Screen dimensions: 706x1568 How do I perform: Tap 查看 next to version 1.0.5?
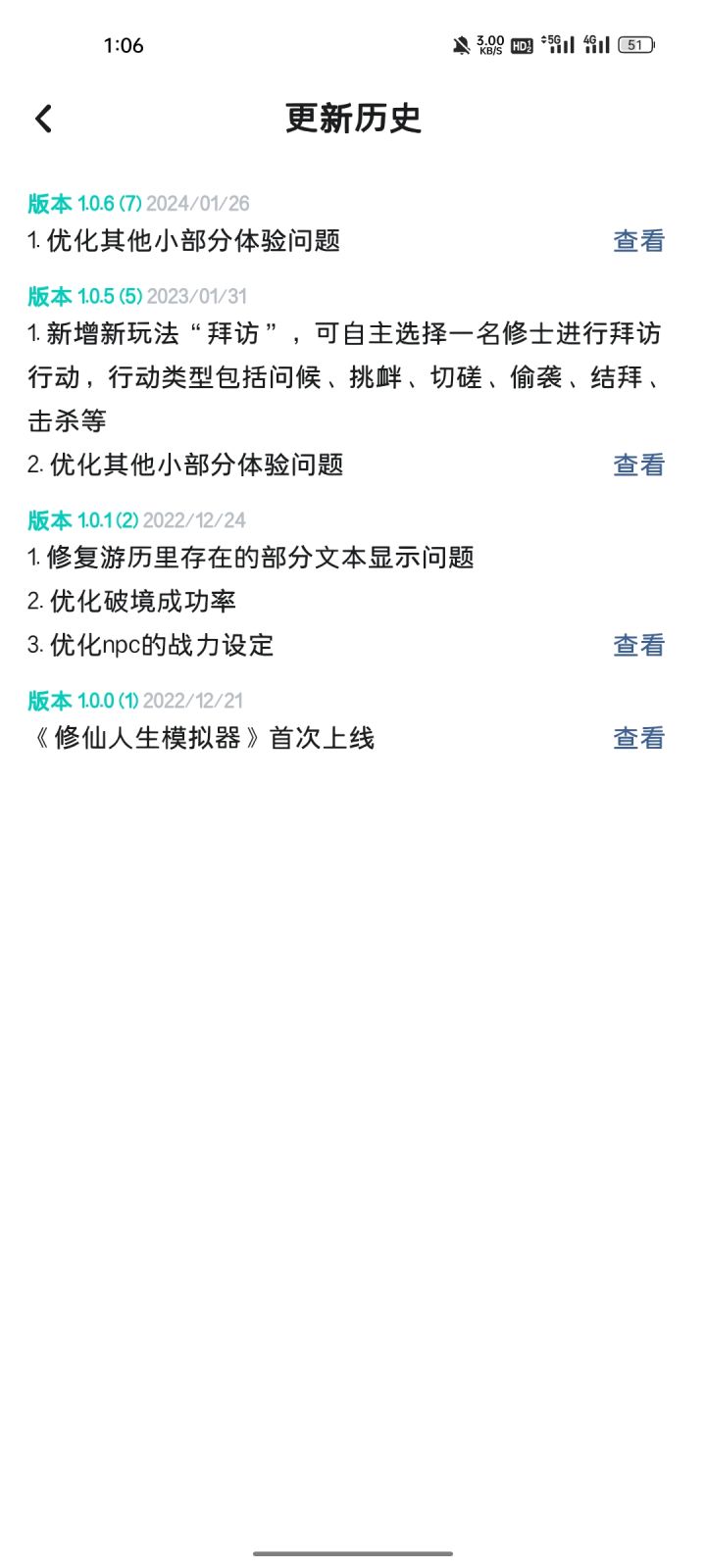(x=638, y=465)
